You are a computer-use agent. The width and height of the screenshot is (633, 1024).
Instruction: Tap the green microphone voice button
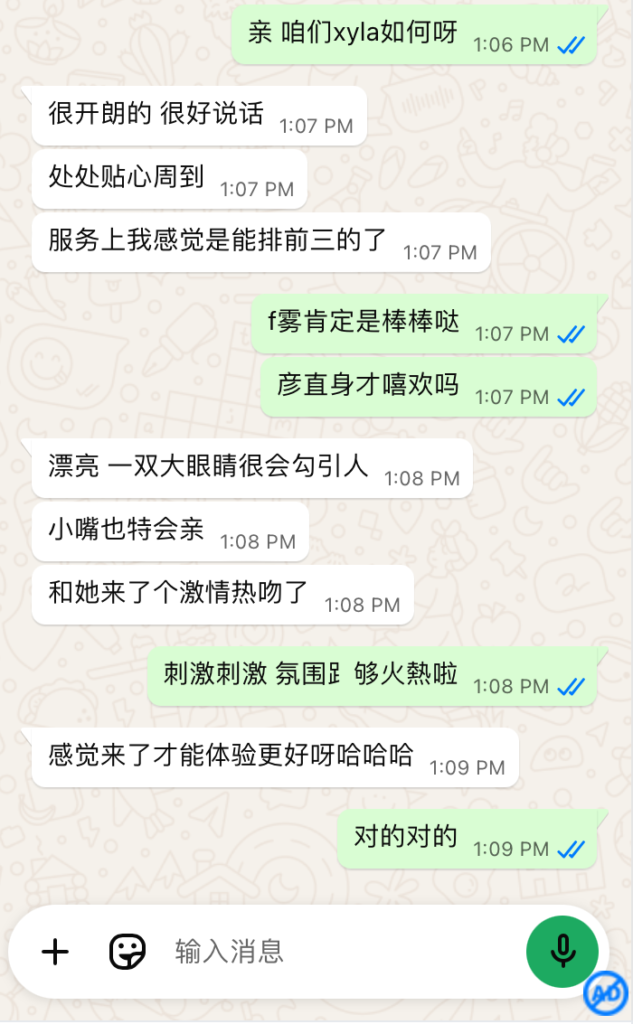(562, 951)
